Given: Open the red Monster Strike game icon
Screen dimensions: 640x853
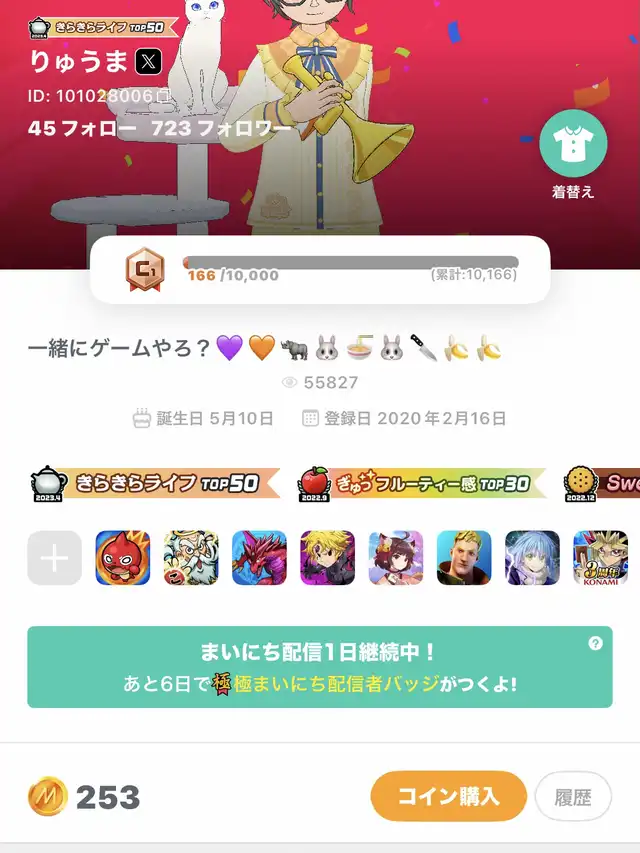Looking at the screenshot, I should (123, 558).
